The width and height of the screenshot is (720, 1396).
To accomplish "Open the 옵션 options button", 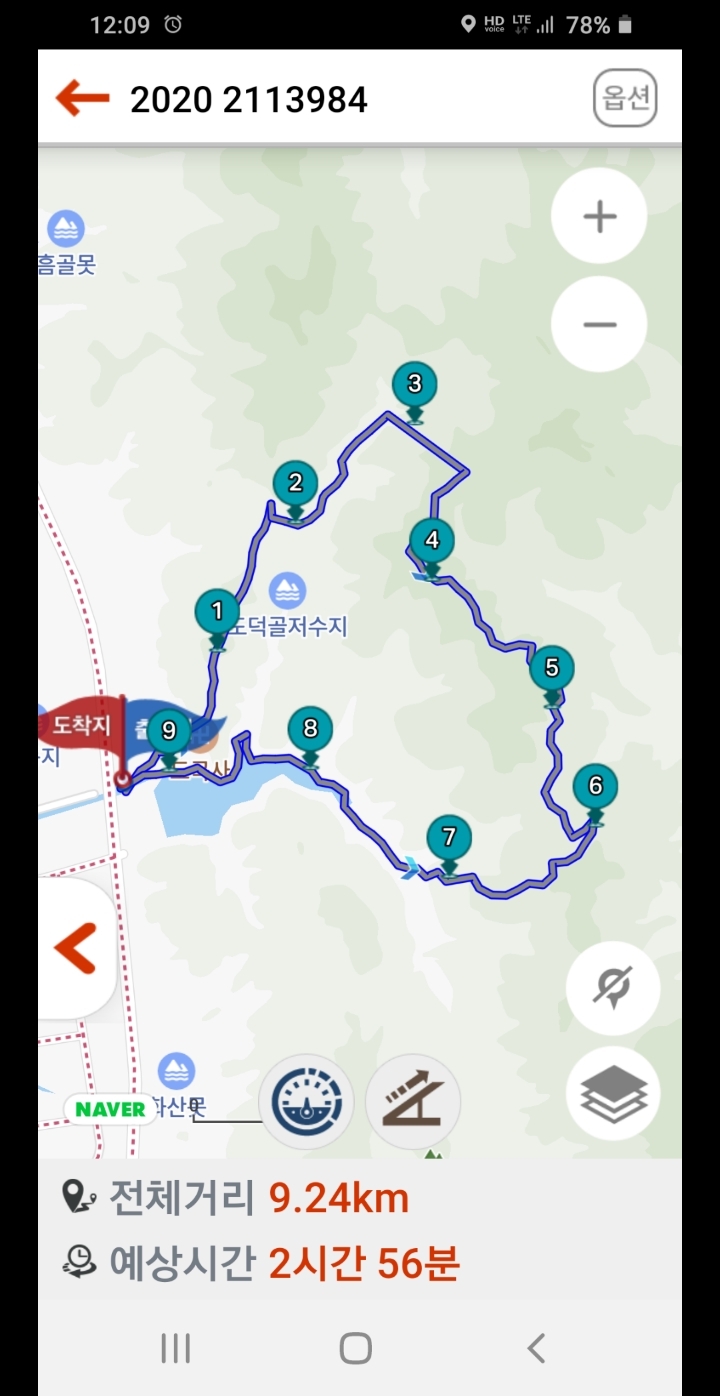I will coord(625,98).
